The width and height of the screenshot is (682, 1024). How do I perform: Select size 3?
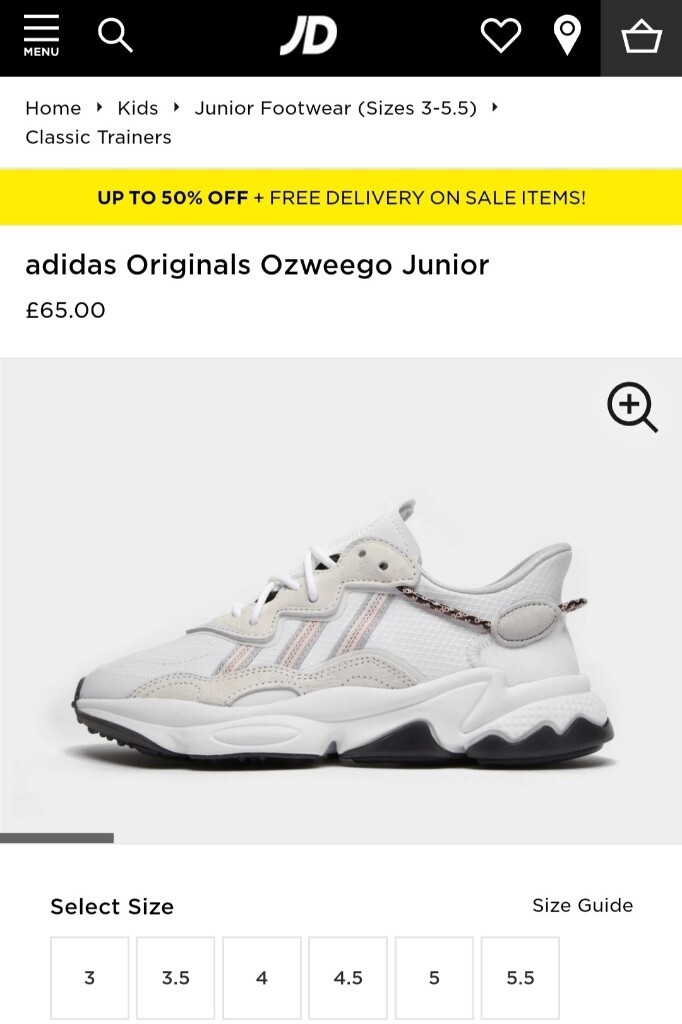coord(90,977)
